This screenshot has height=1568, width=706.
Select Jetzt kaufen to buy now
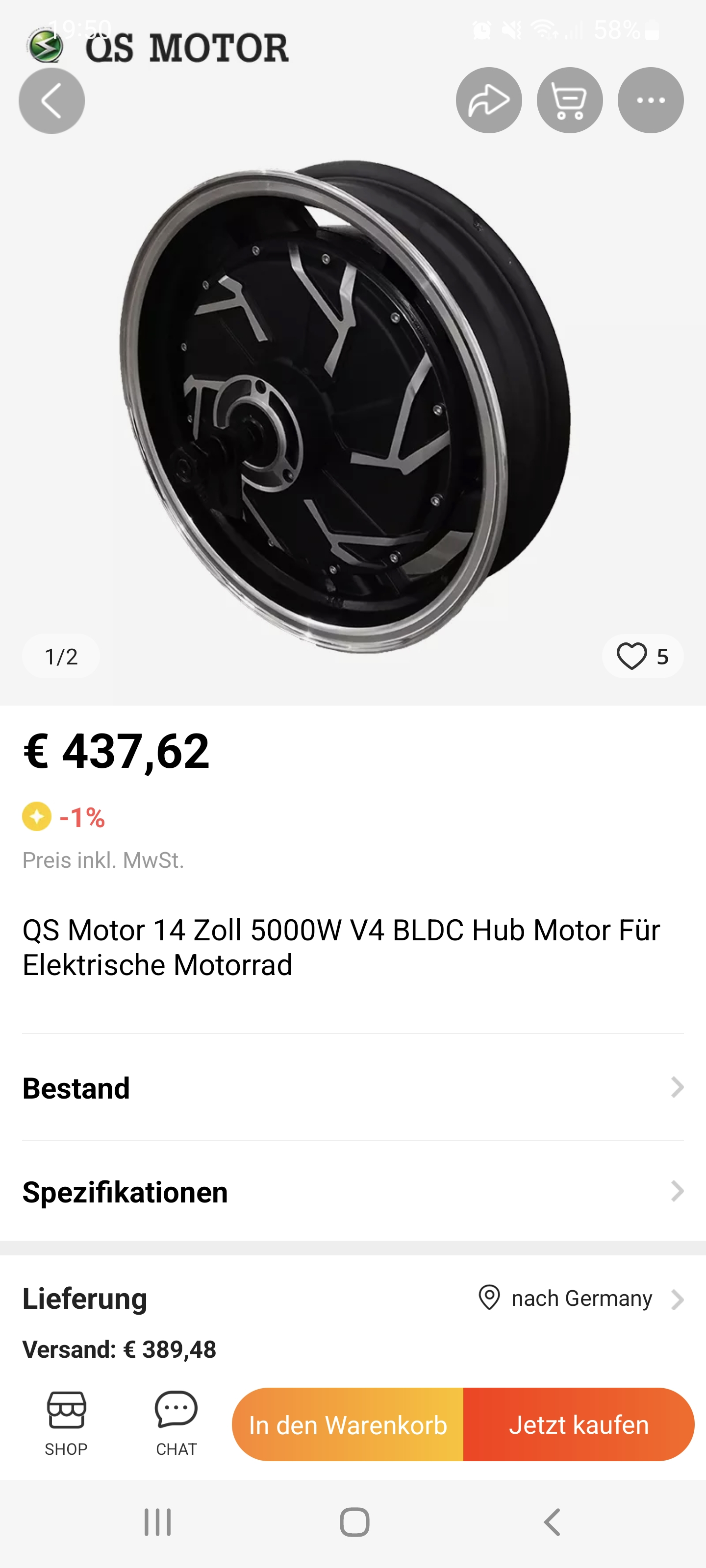[x=579, y=1424]
